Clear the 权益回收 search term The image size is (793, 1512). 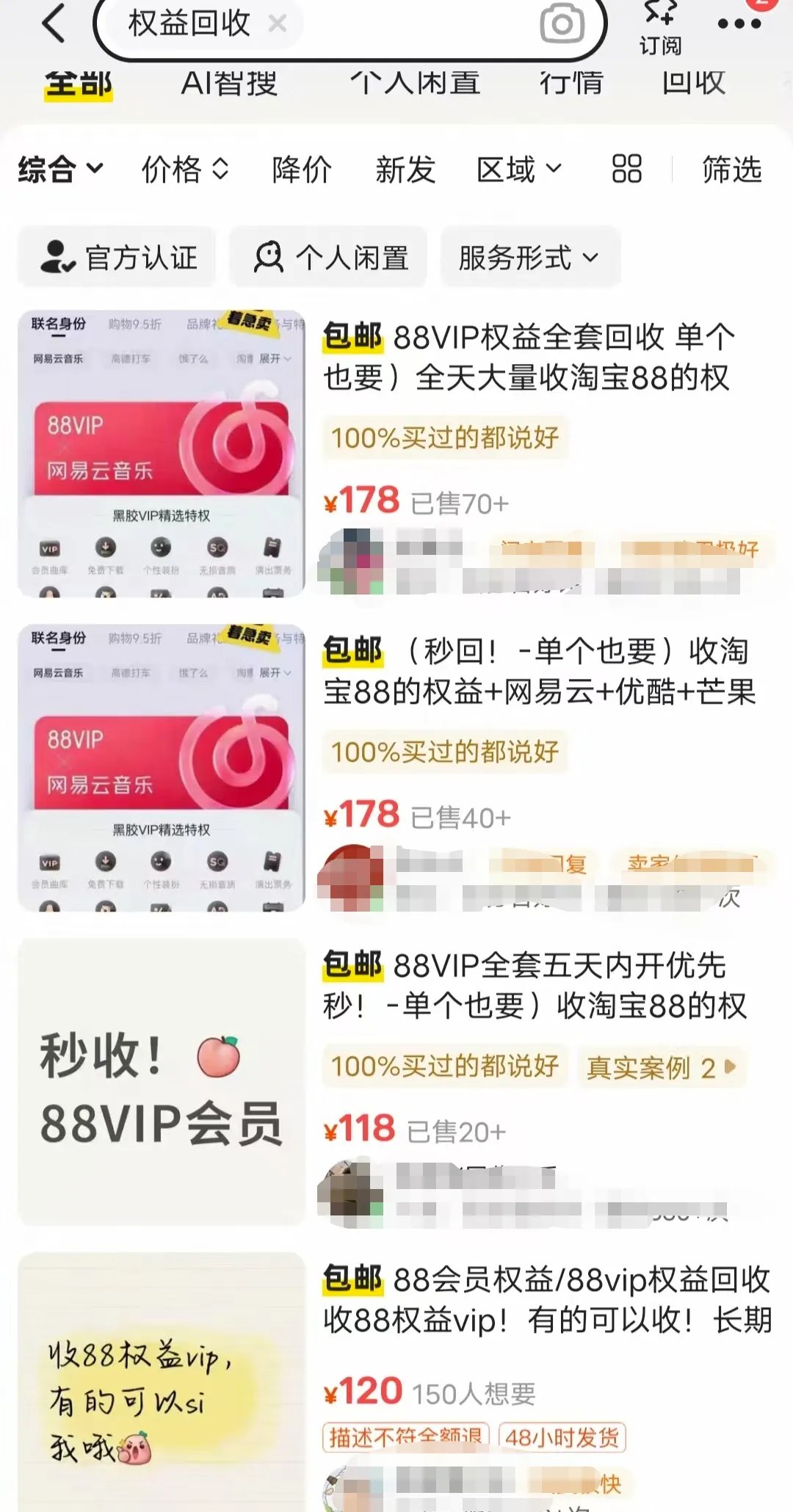278,24
